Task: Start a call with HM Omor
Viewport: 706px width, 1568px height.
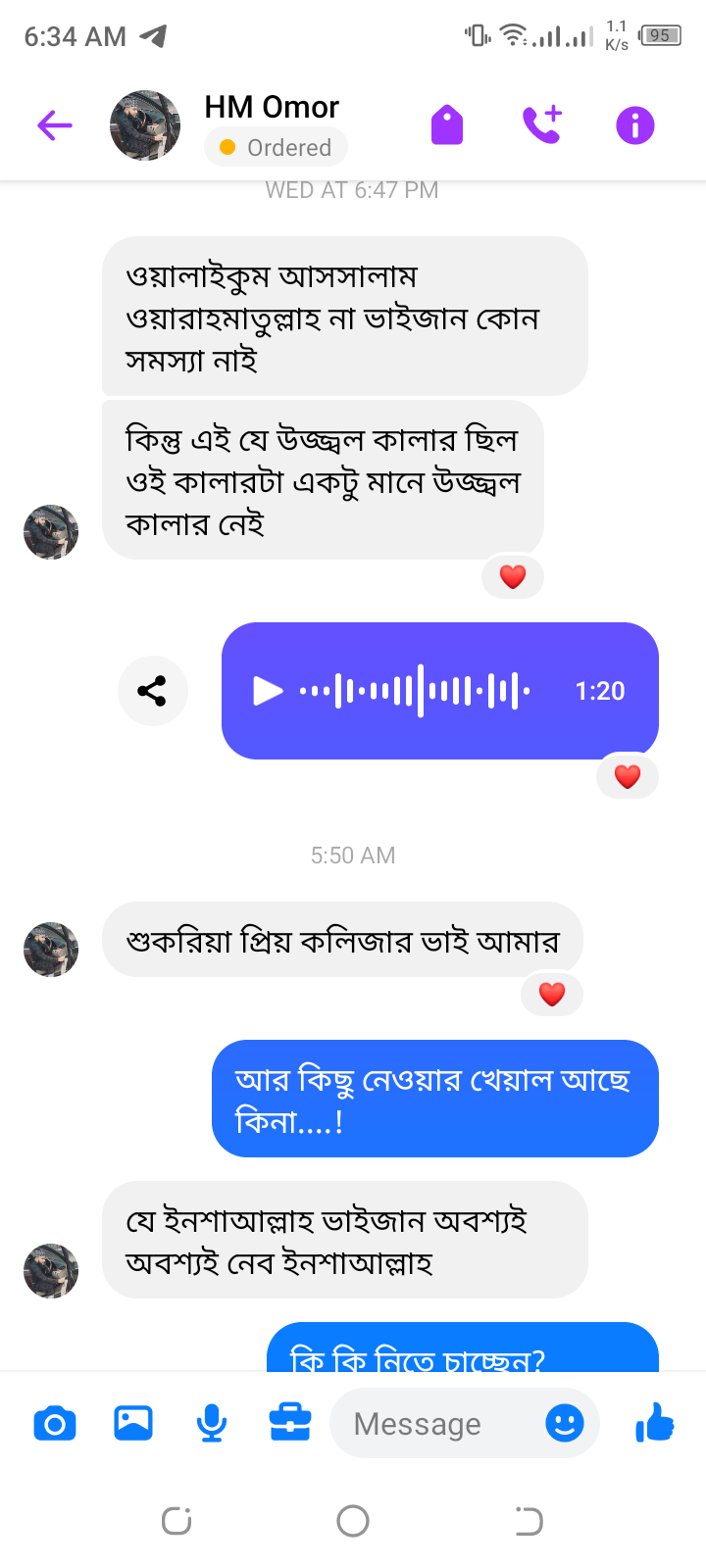Action: coord(541,125)
